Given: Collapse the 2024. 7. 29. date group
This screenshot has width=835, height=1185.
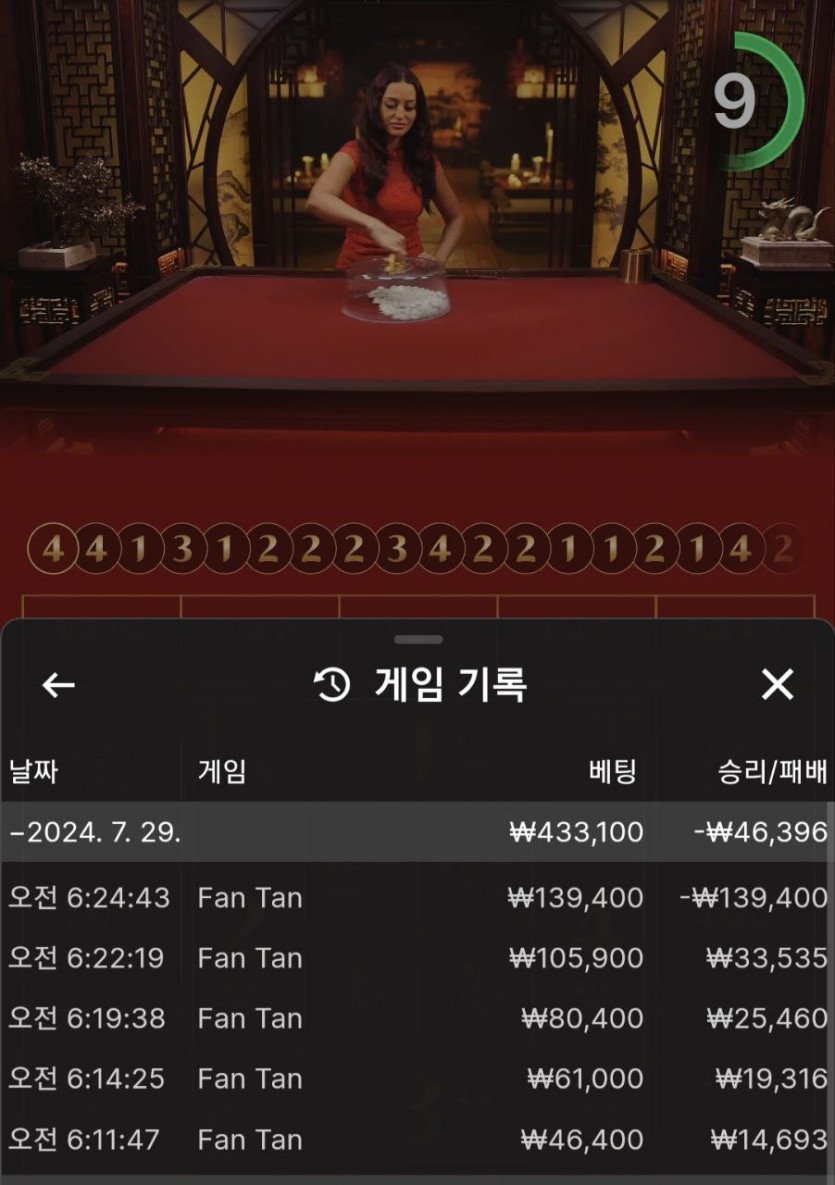Looking at the screenshot, I should tap(95, 832).
